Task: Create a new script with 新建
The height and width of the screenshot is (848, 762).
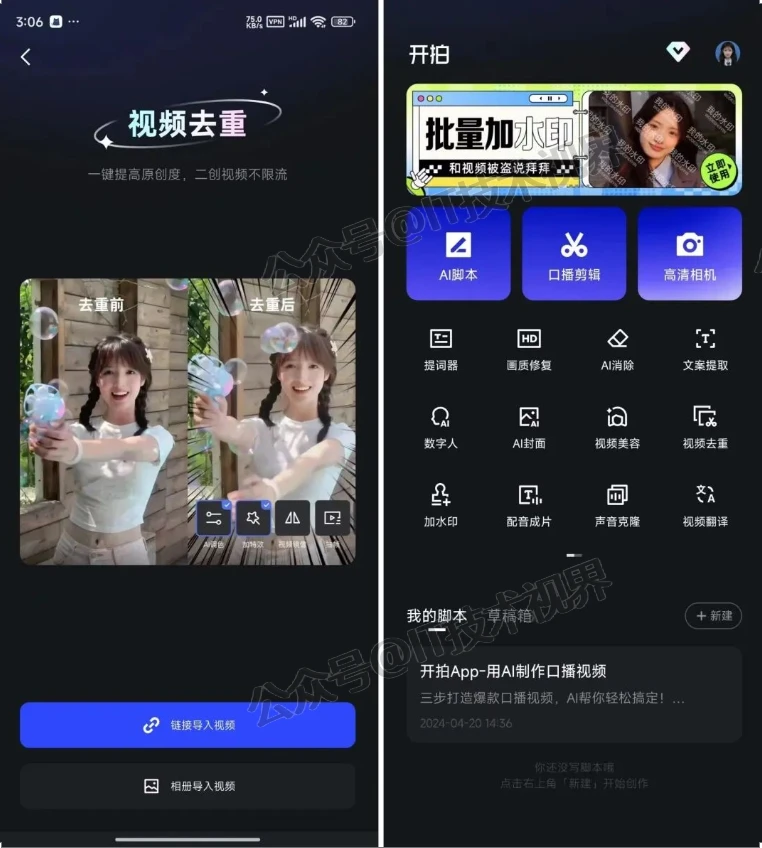Action: pyautogui.click(x=714, y=616)
